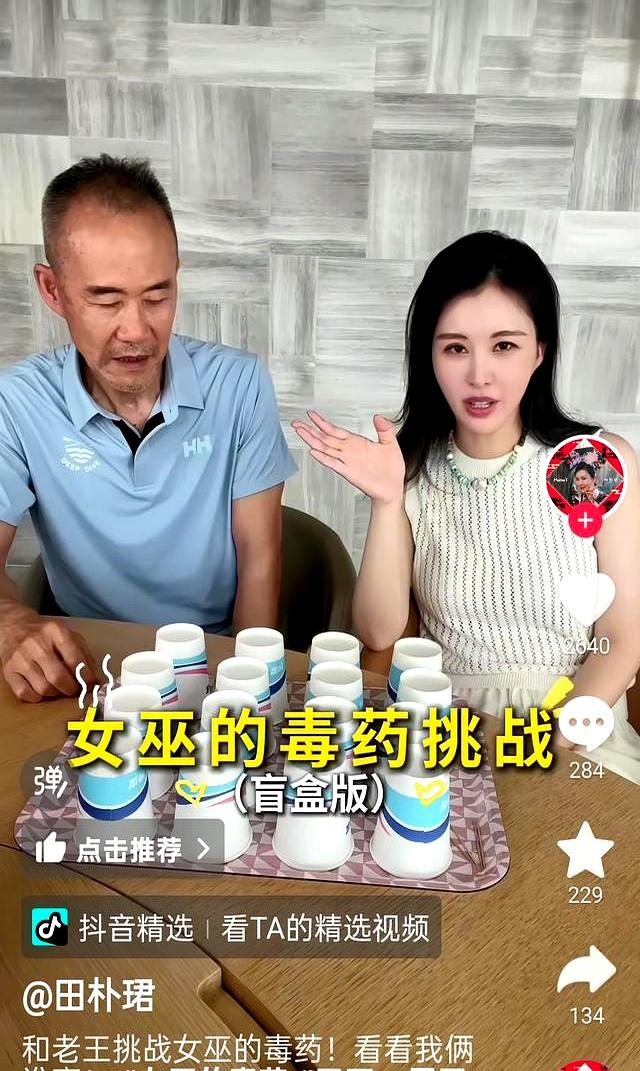Toggle the 弹 danmaku comment button
The height and width of the screenshot is (1071, 640).
point(48,779)
